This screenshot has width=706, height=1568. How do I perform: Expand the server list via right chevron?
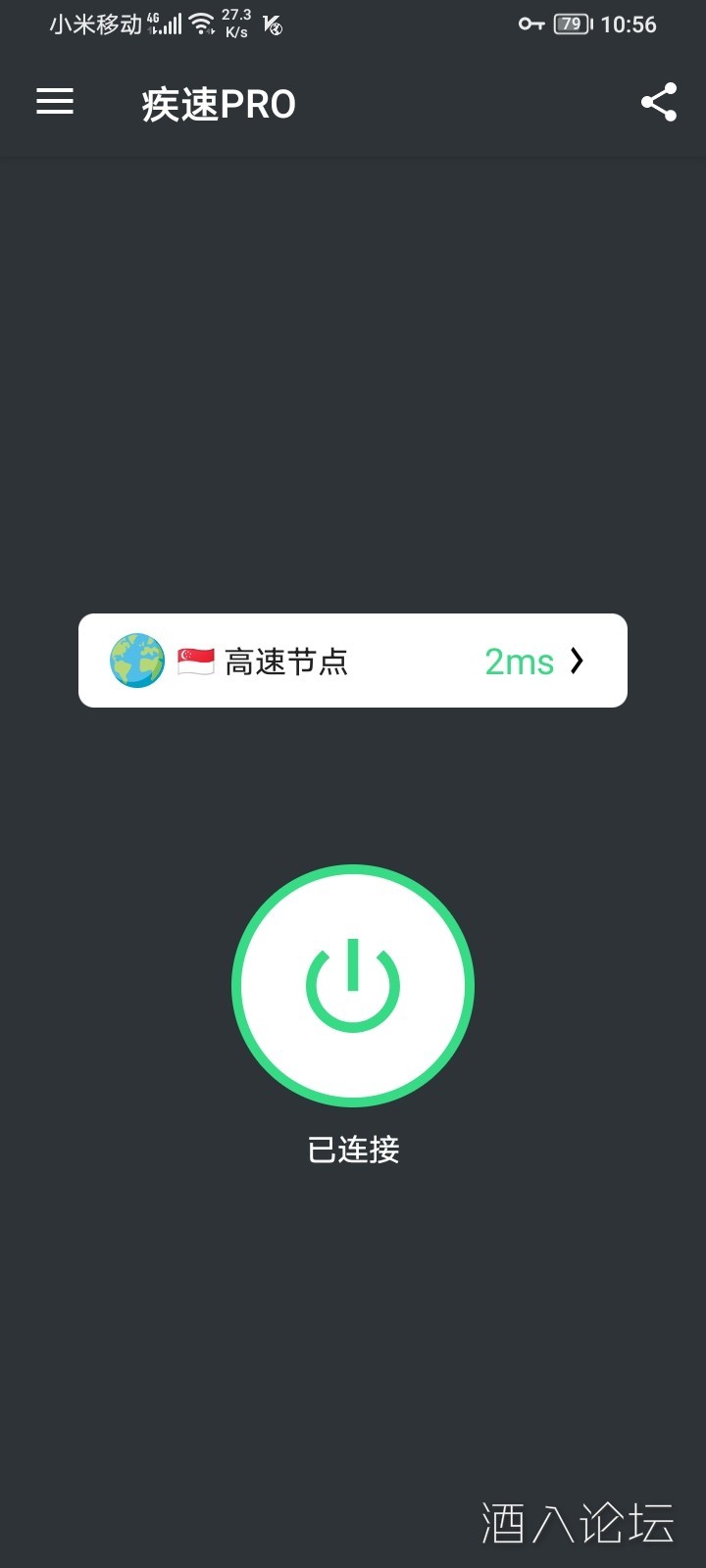(578, 661)
